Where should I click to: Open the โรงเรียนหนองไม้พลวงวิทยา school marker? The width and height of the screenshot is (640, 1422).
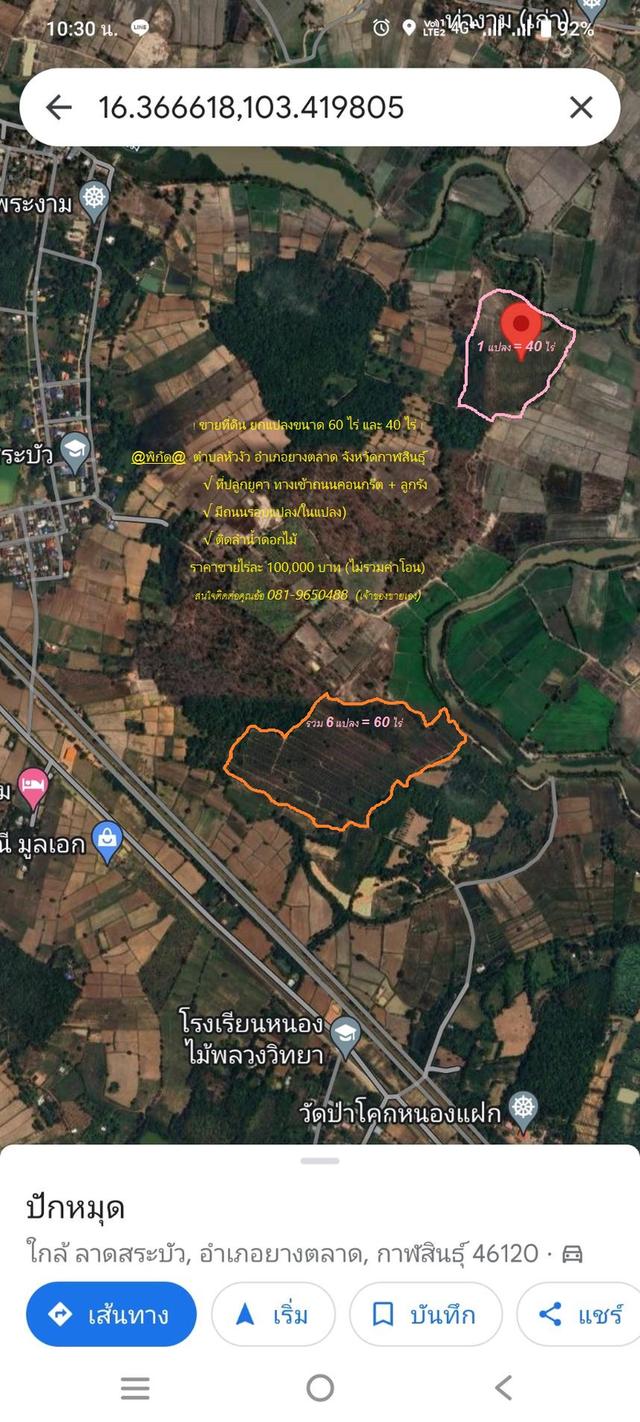point(344,1031)
